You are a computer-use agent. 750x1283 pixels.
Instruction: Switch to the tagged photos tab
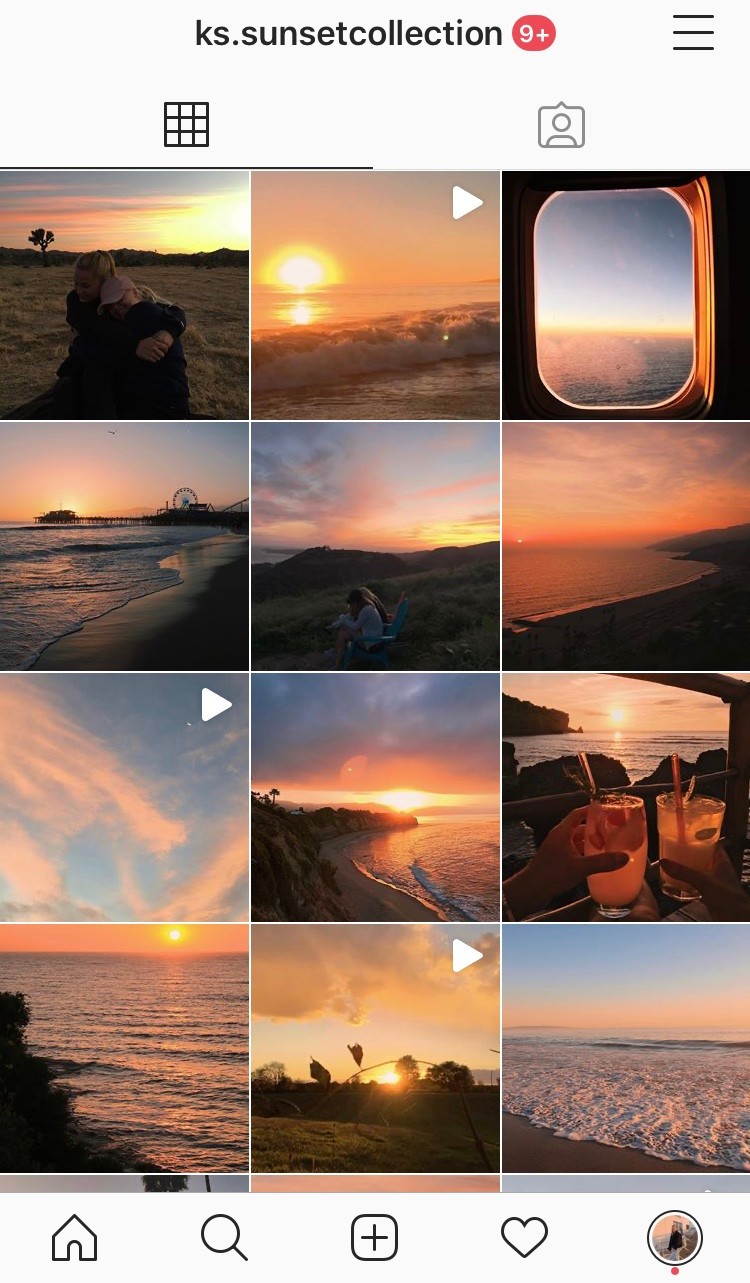click(x=561, y=125)
